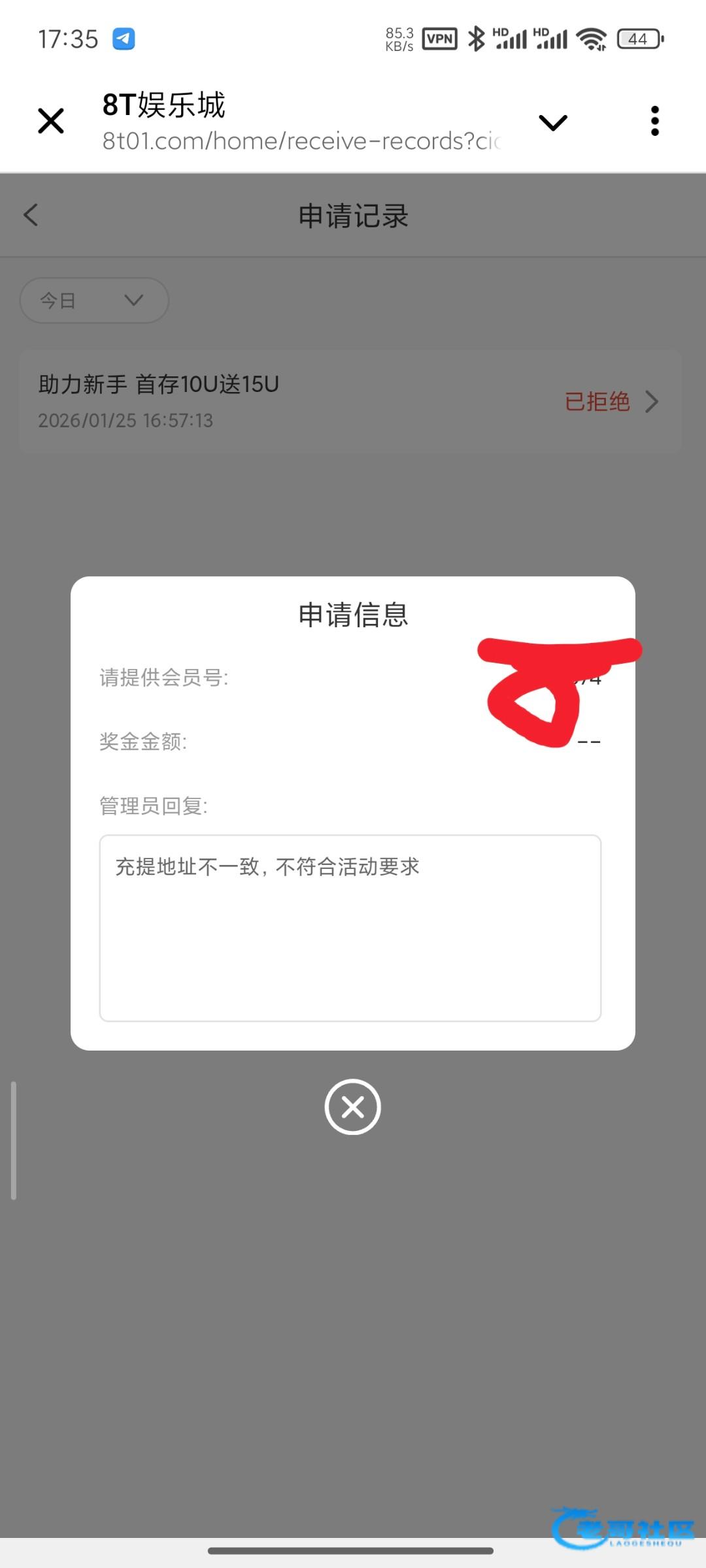Close the 8T娱乐城 browser page
This screenshot has height=1568, width=706.
point(51,122)
